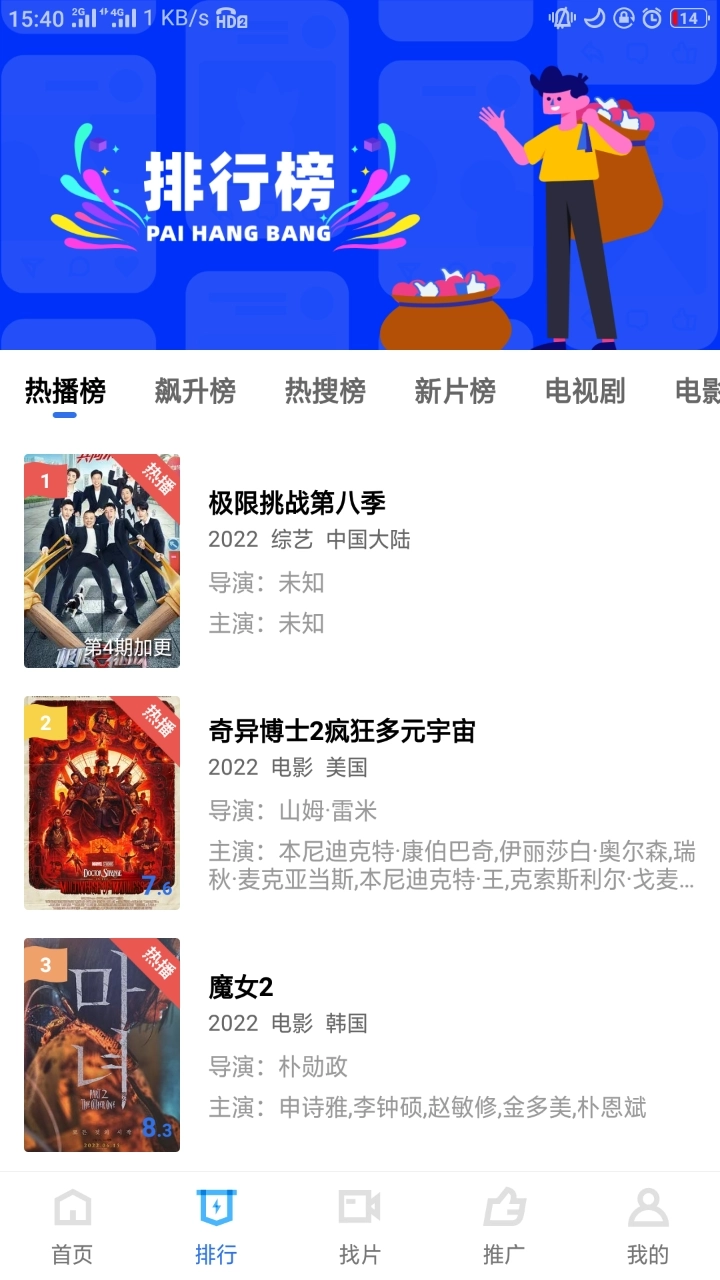The height and width of the screenshot is (1280, 720).
Task: Click the rotation lock icon in status bar
Action: pyautogui.click(x=623, y=17)
